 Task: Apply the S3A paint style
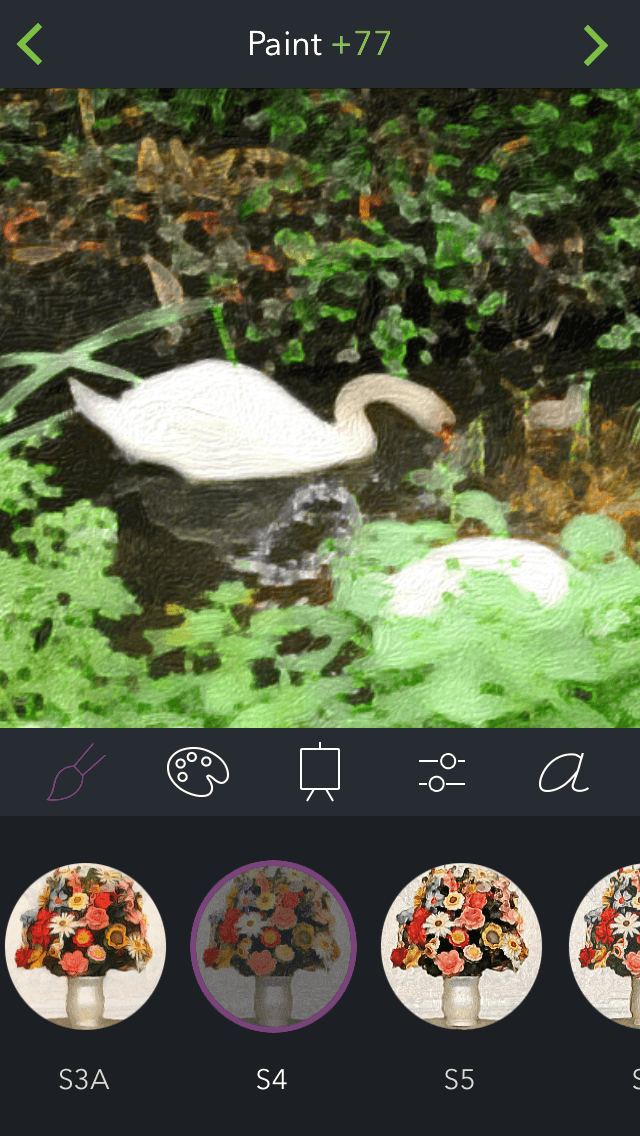86,945
